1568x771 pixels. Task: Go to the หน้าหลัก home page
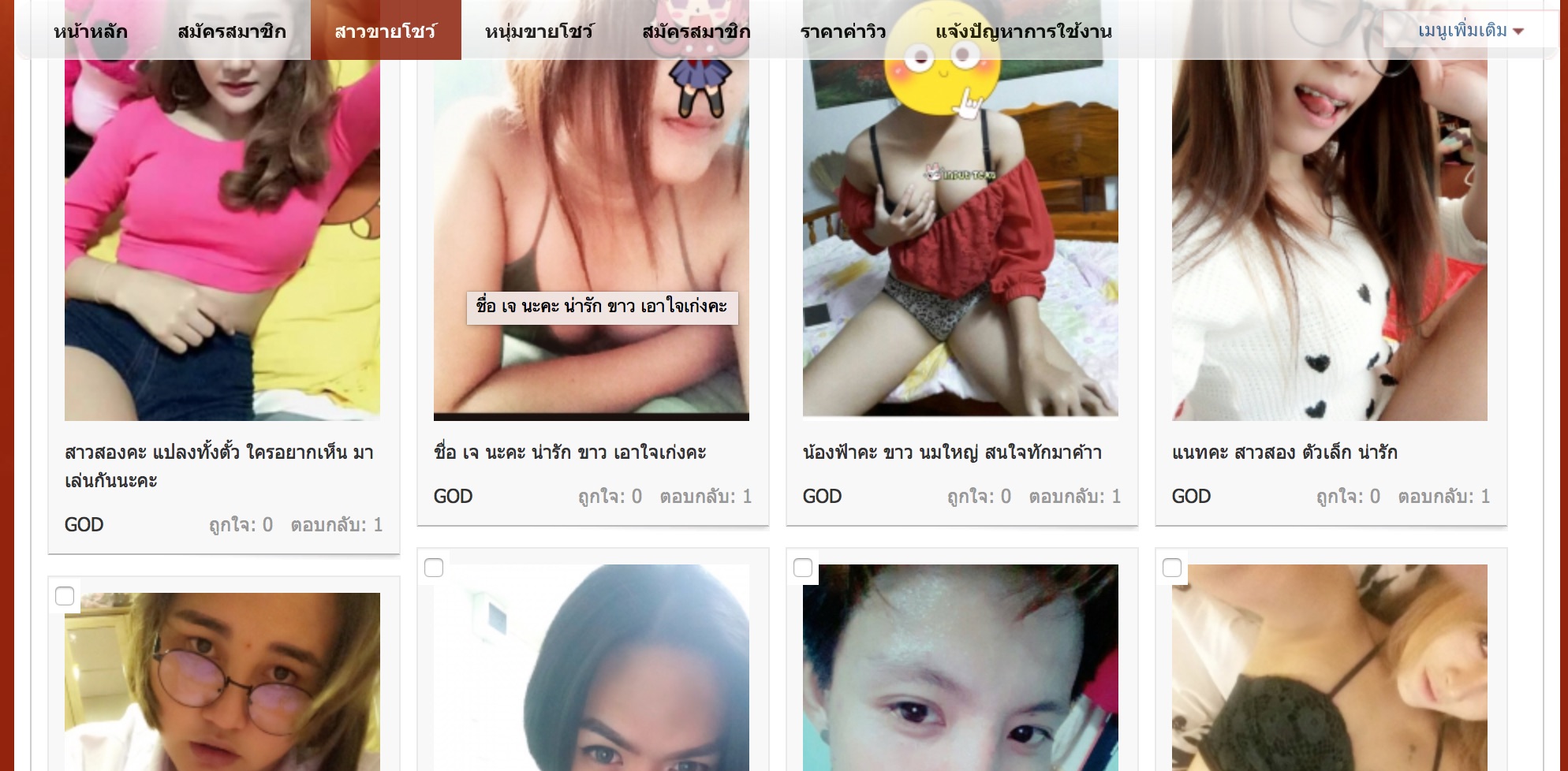pyautogui.click(x=90, y=32)
